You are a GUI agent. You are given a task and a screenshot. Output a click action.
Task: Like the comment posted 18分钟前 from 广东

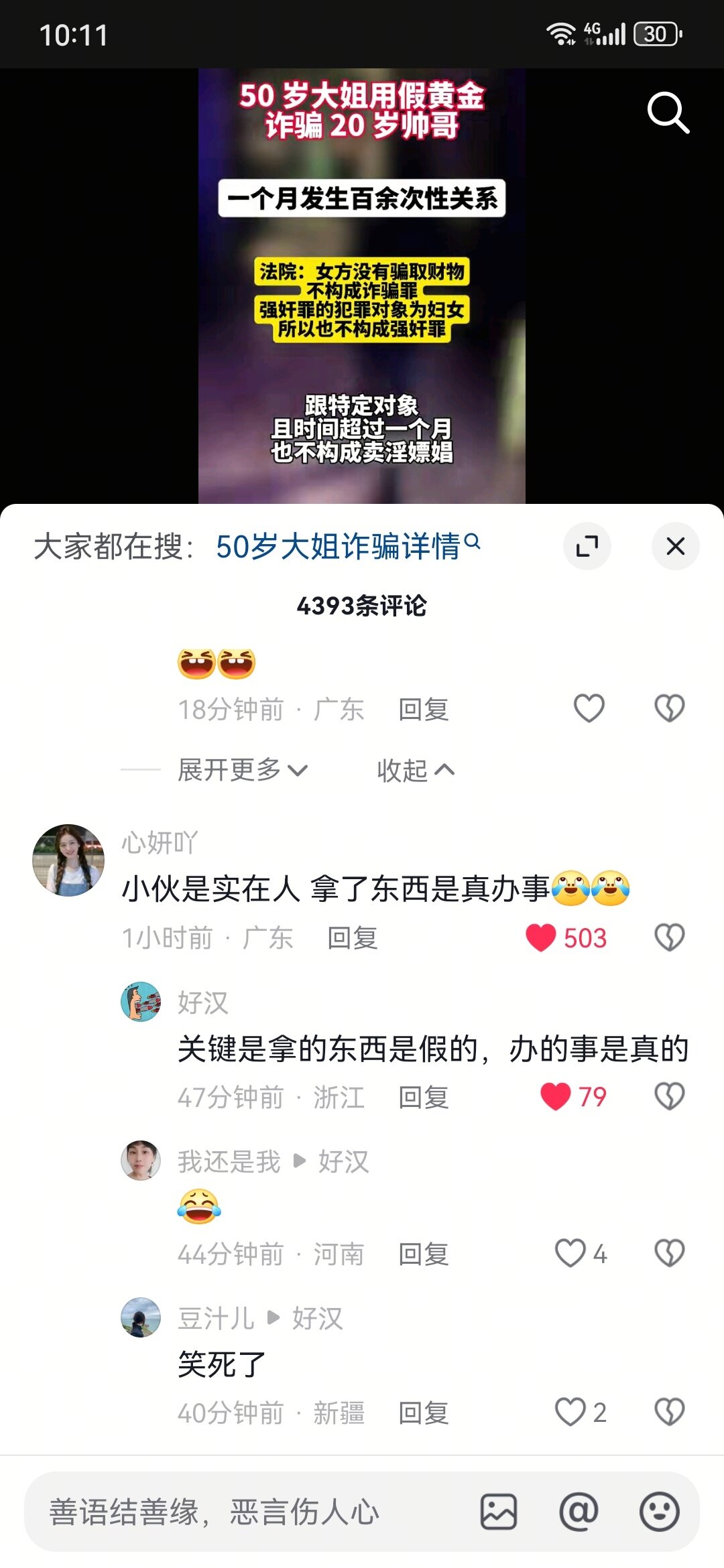click(x=589, y=708)
